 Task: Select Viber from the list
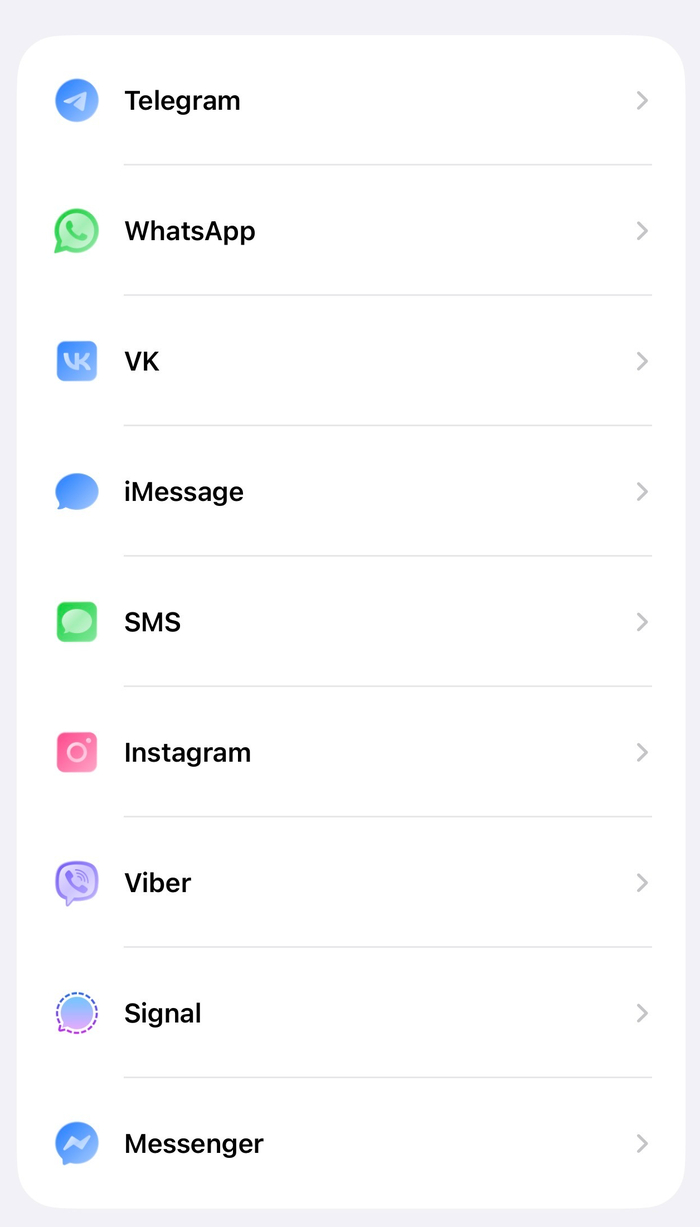click(x=157, y=883)
